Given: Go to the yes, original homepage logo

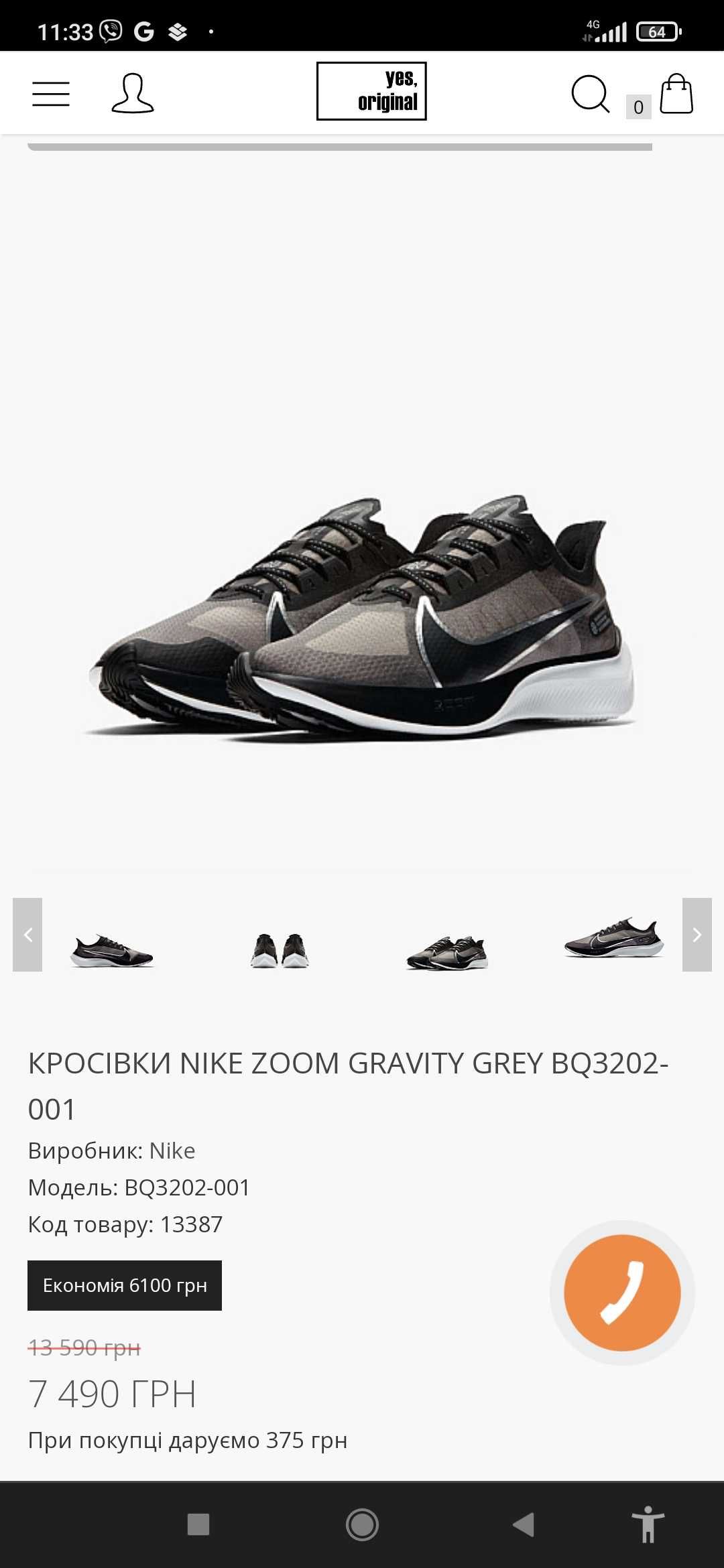Looking at the screenshot, I should 371,91.
